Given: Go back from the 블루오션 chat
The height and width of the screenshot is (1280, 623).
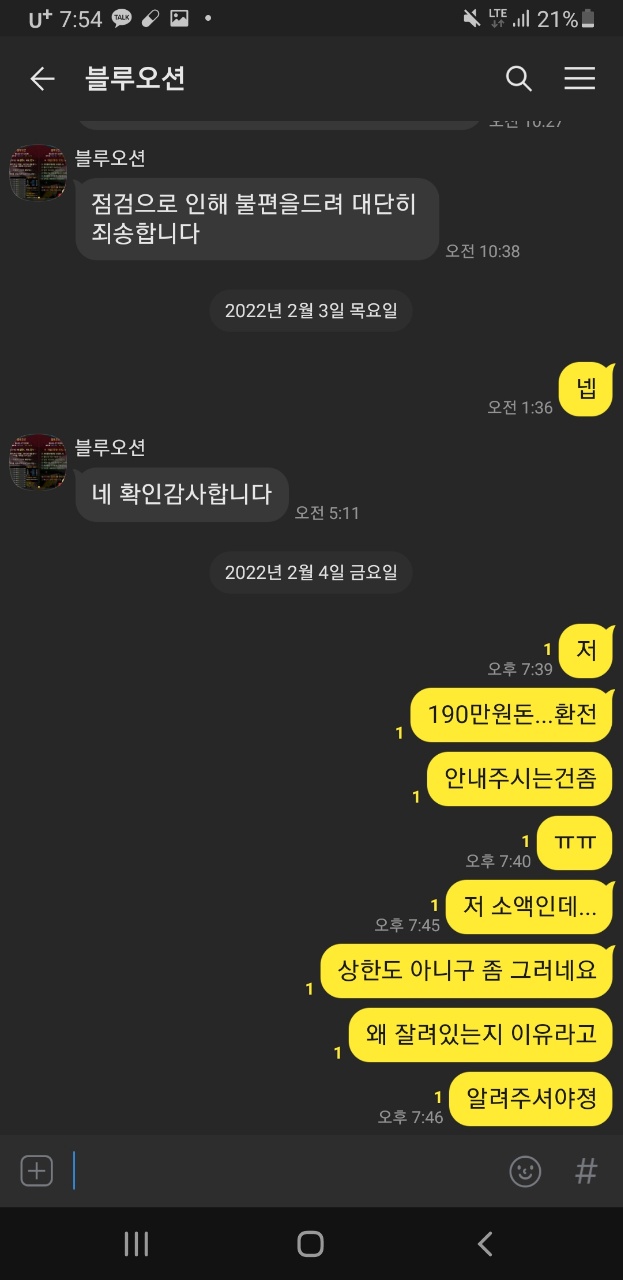Looking at the screenshot, I should pyautogui.click(x=42, y=79).
